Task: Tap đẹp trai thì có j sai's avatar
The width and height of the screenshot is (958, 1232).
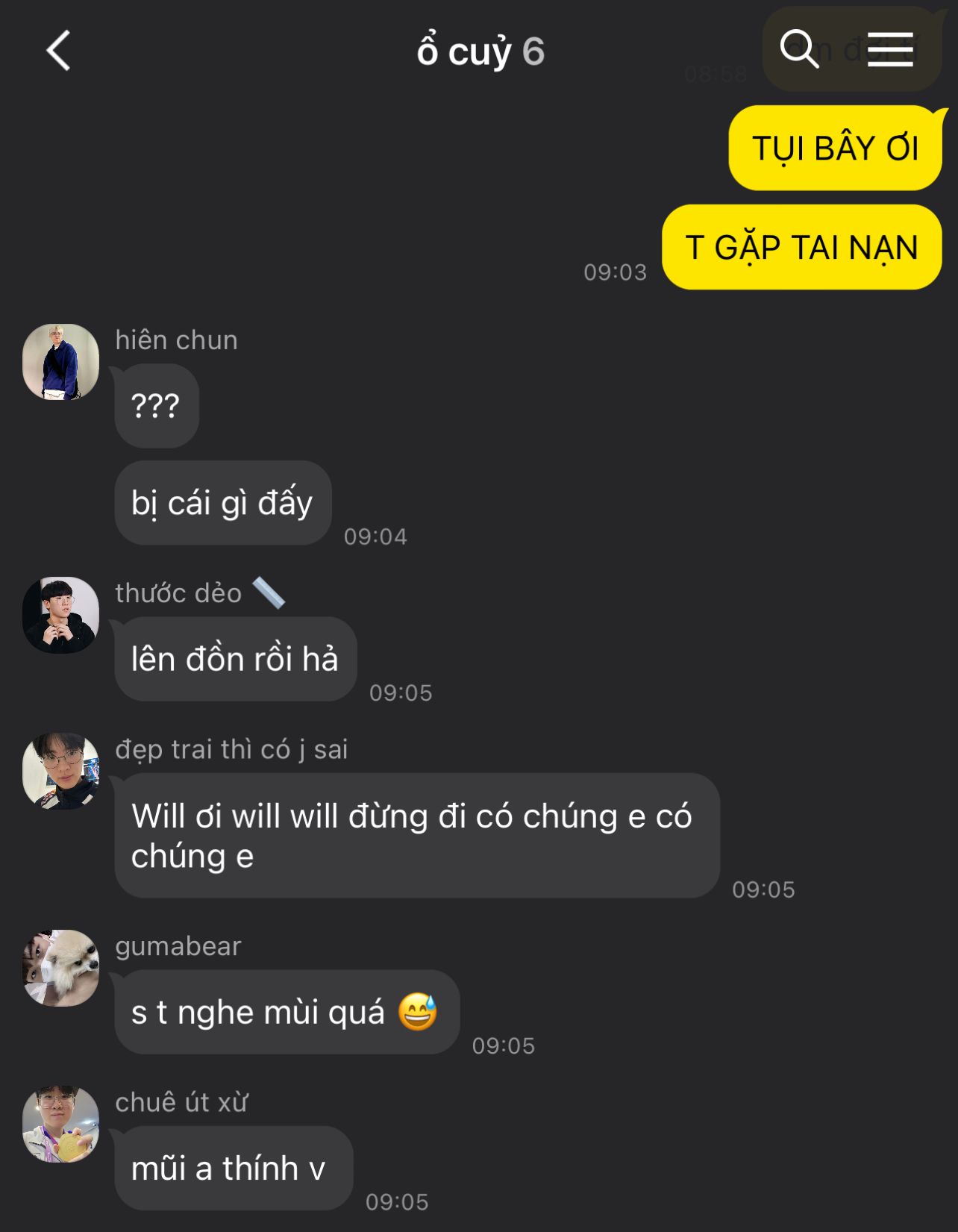Action: click(61, 771)
